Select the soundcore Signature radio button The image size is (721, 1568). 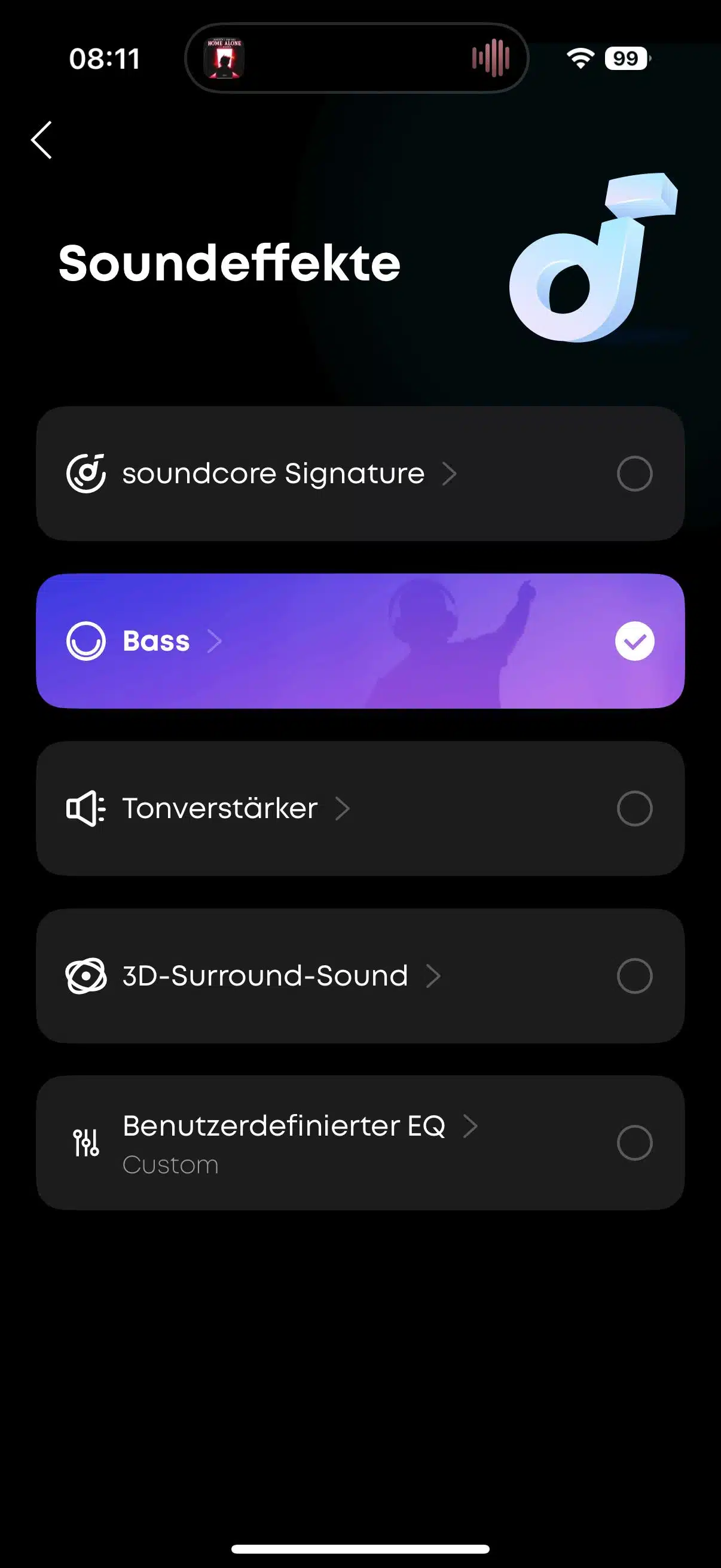(634, 474)
